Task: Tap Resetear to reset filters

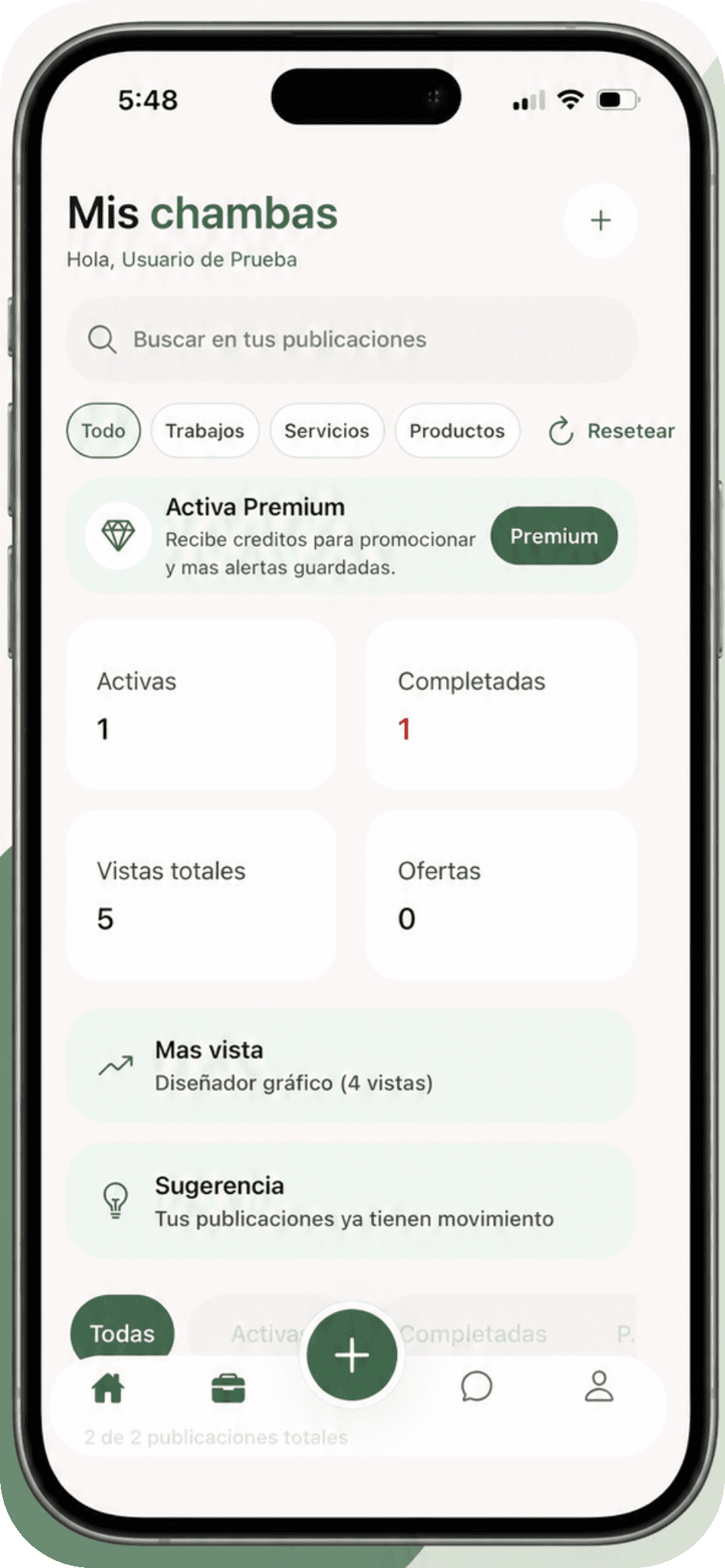Action: click(x=612, y=431)
